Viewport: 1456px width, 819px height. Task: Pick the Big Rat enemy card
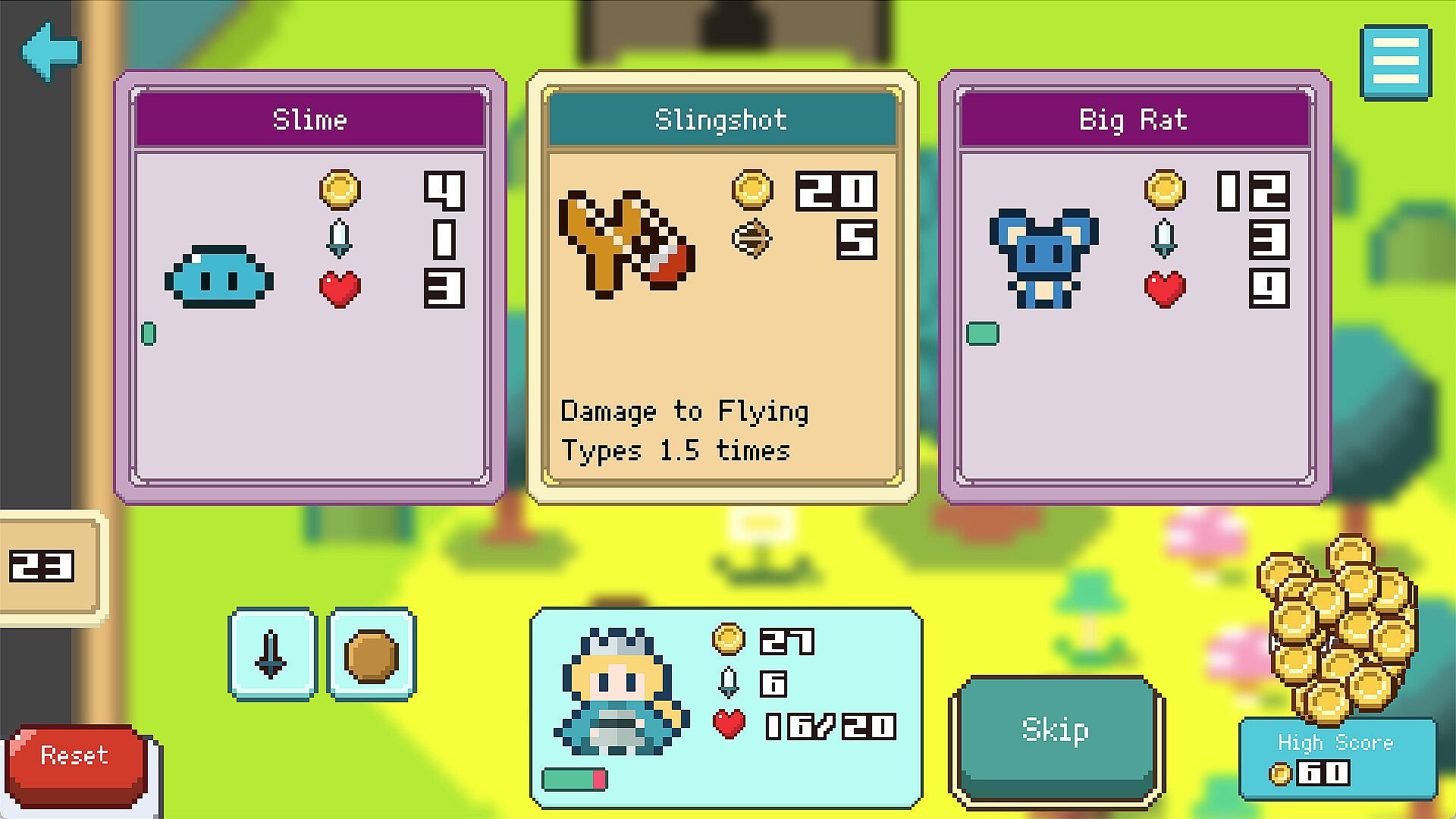click(x=1134, y=288)
